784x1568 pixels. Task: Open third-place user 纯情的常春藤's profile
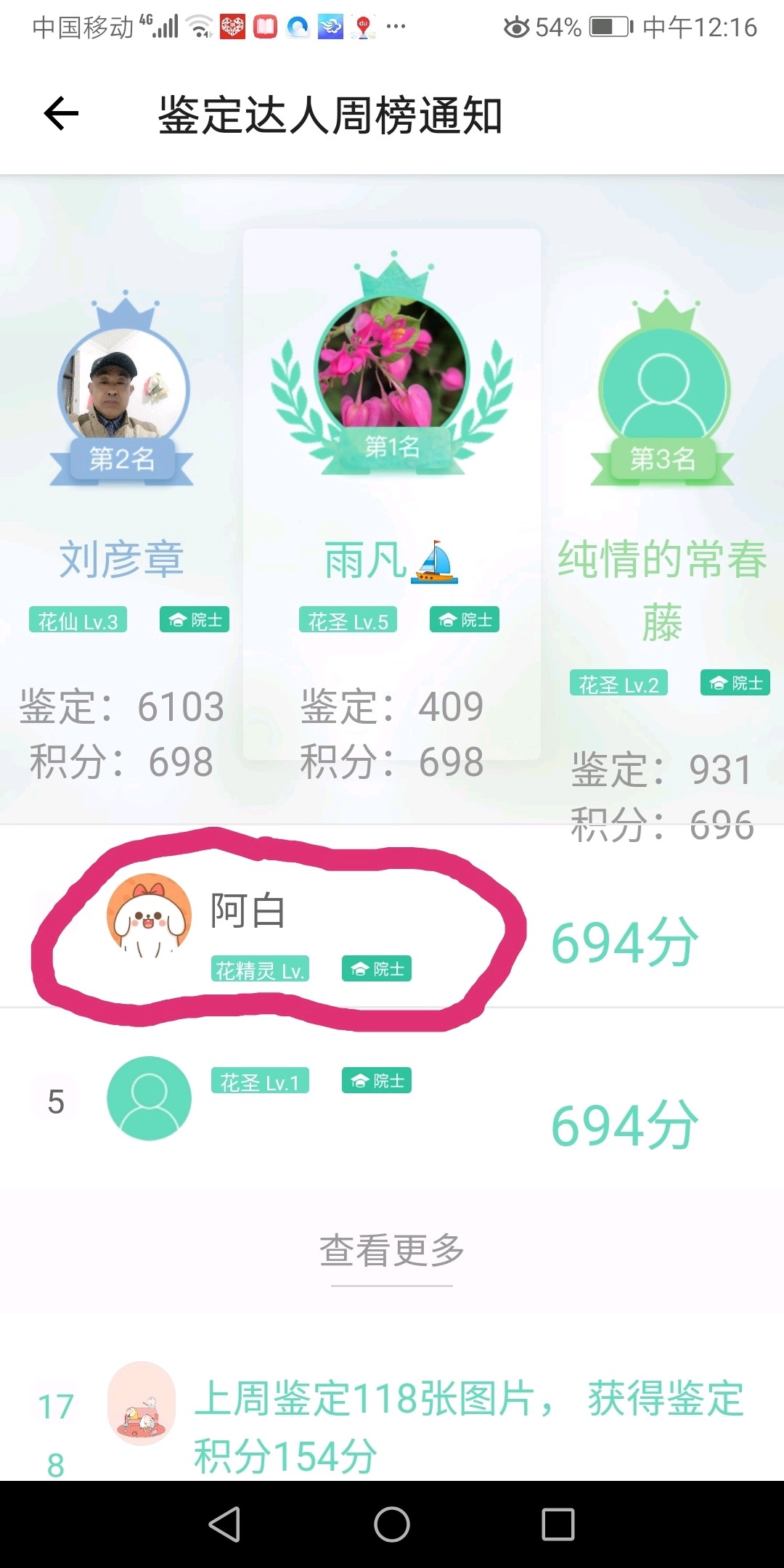[x=663, y=392]
